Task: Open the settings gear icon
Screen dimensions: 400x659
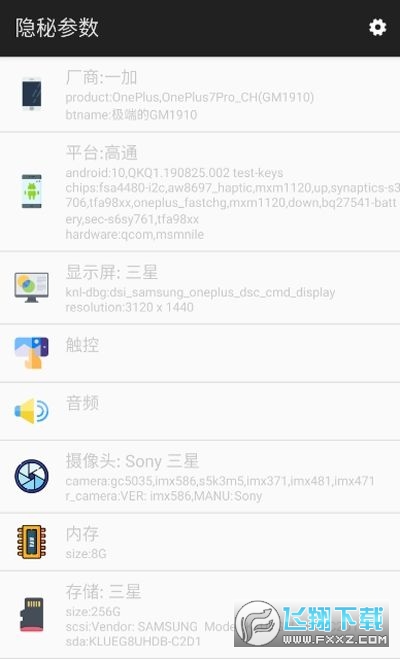Action: tap(377, 27)
